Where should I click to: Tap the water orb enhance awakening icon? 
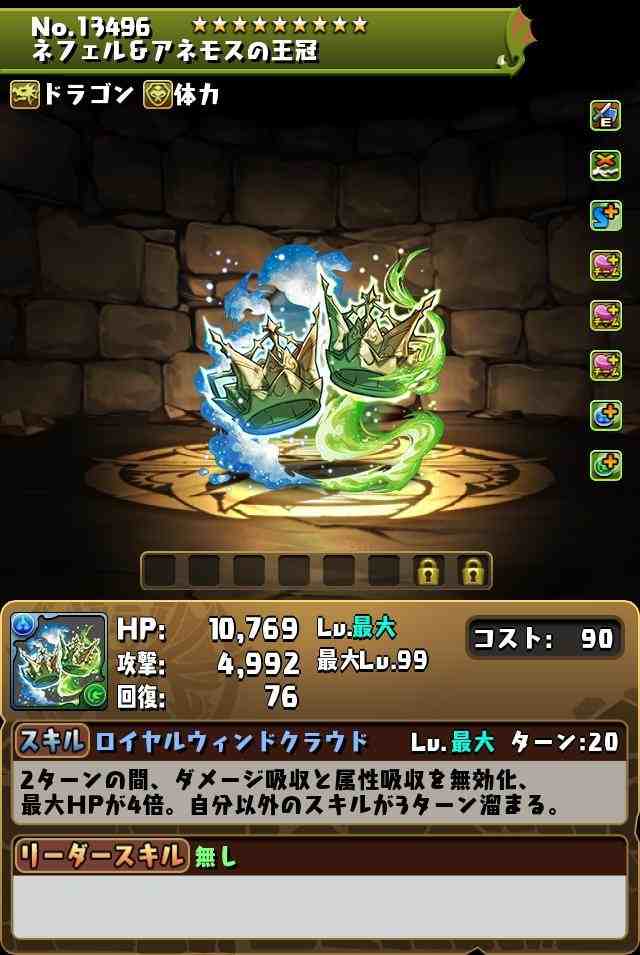605,415
